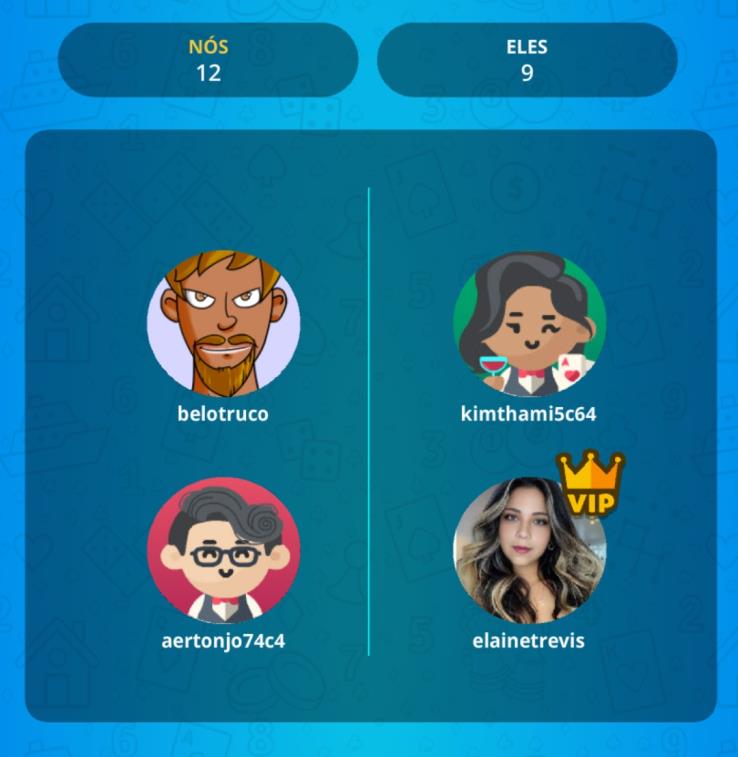Viewport: 738px width, 757px height.
Task: View aertonjo74c4's player avatar
Action: pyautogui.click(x=224, y=552)
